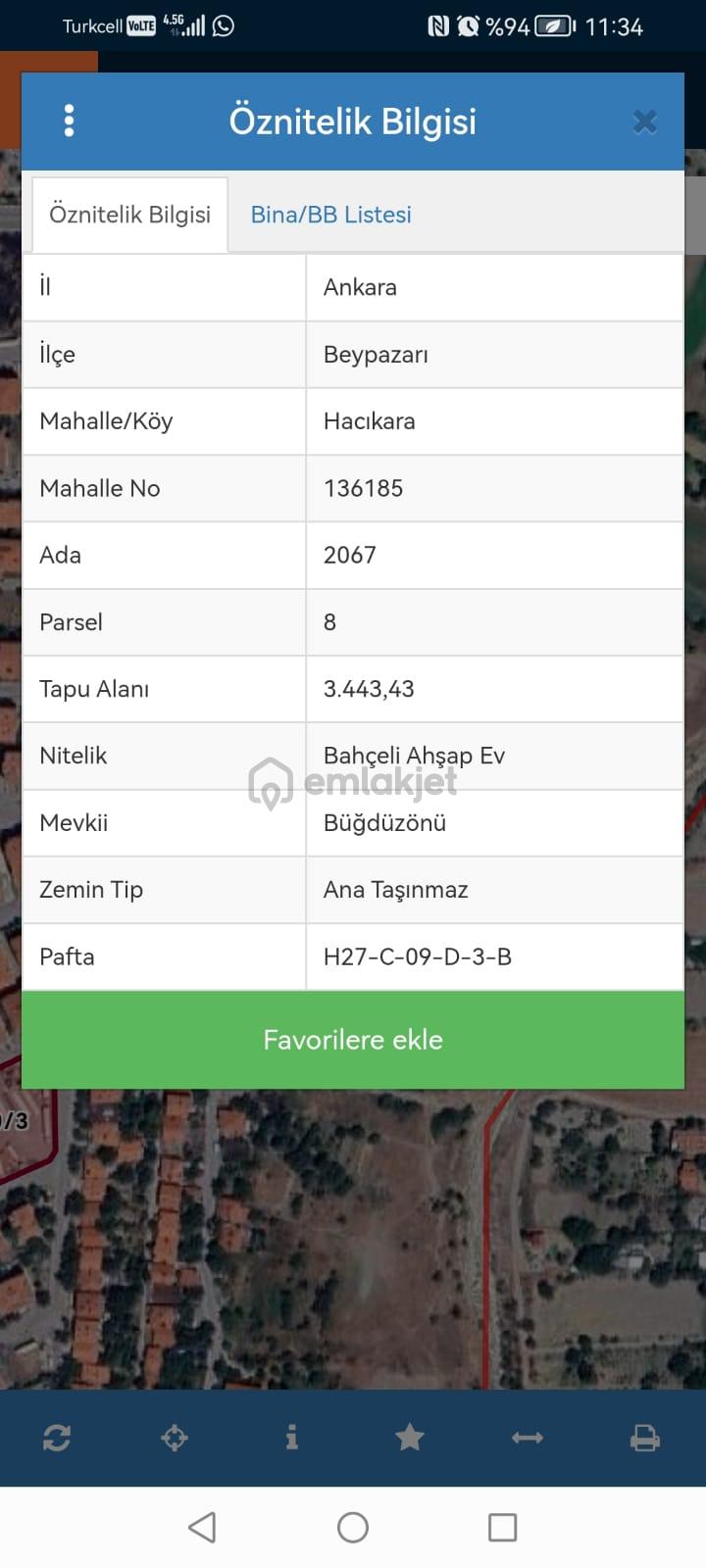Tap the locate crosshair icon in the toolbar
This screenshot has width=706, height=1568.
click(x=175, y=1438)
